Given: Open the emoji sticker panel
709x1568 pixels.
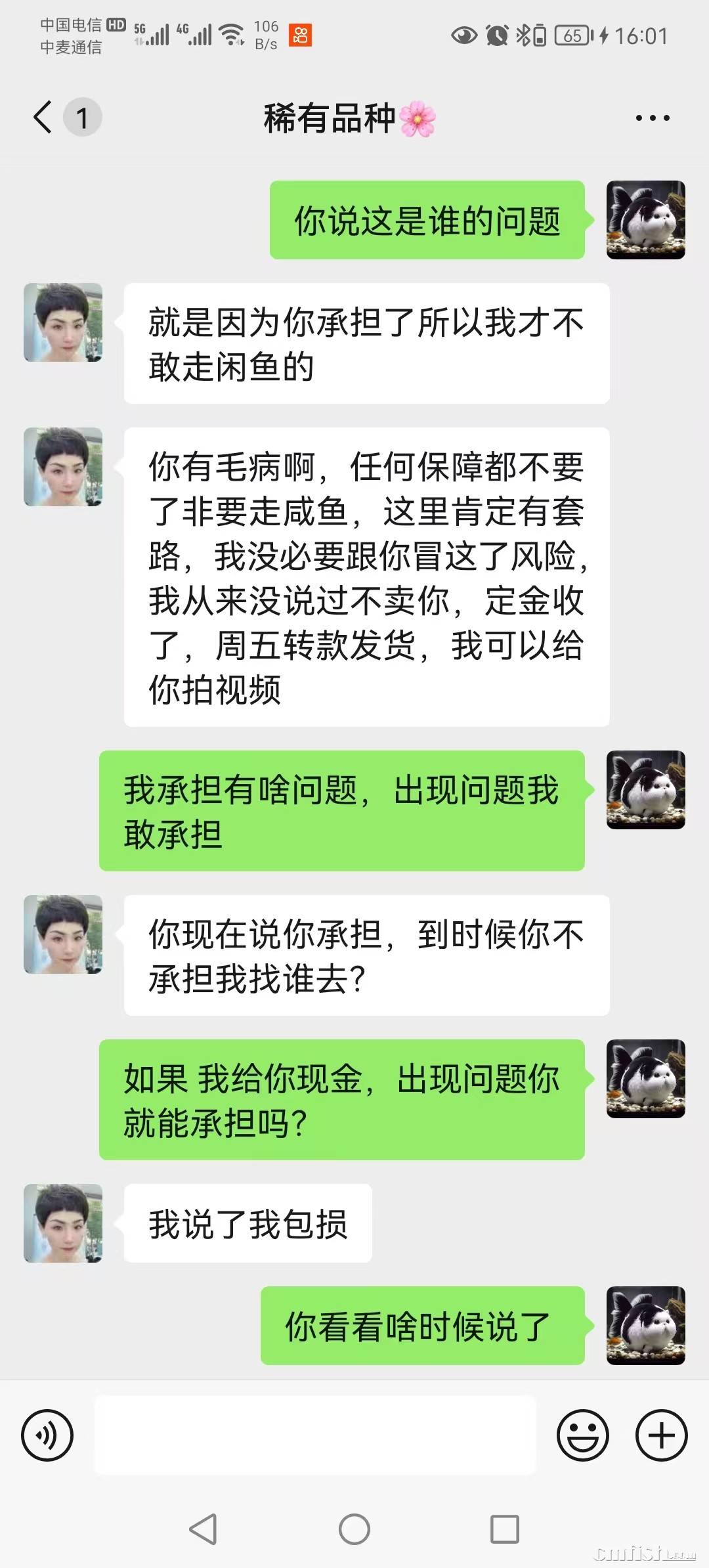Looking at the screenshot, I should [582, 1435].
